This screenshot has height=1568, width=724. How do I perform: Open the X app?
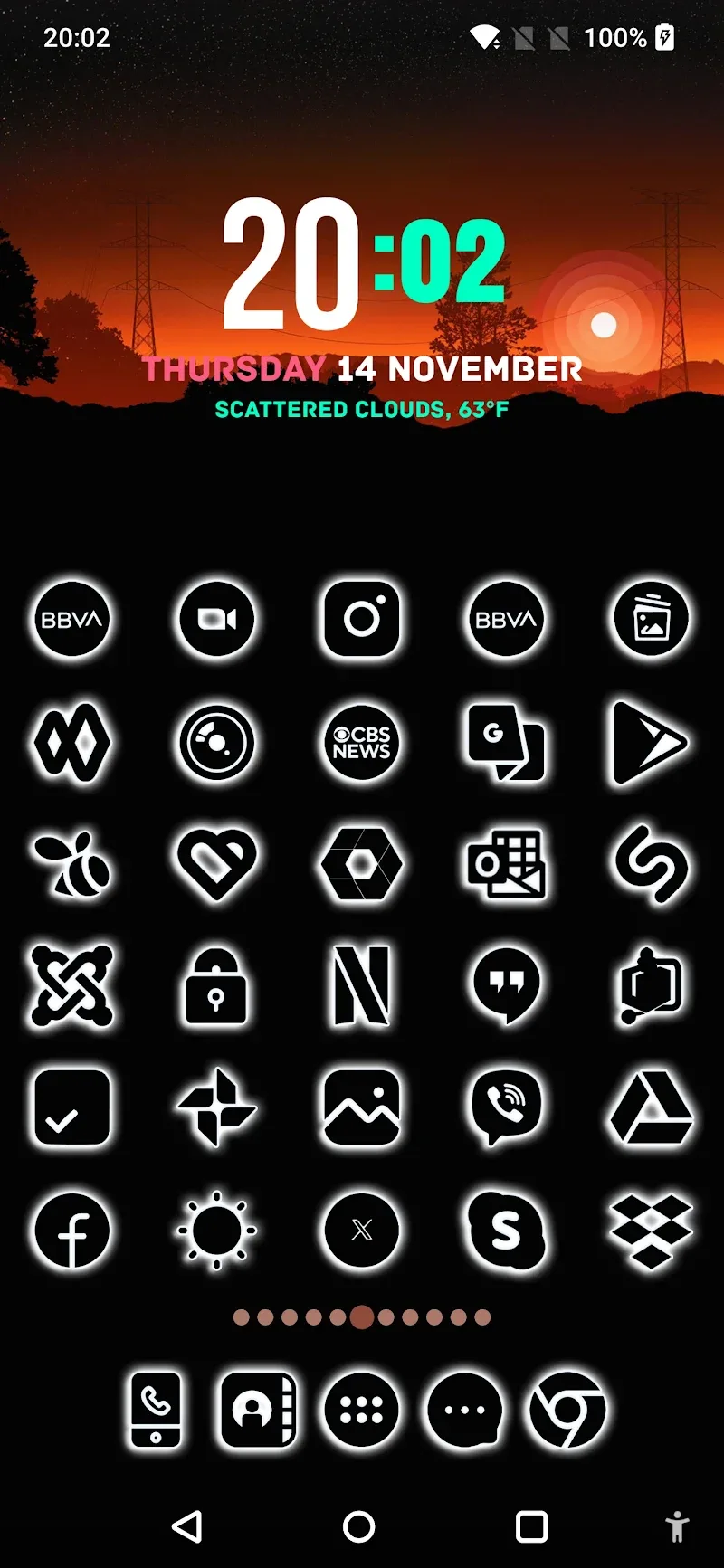362,1231
